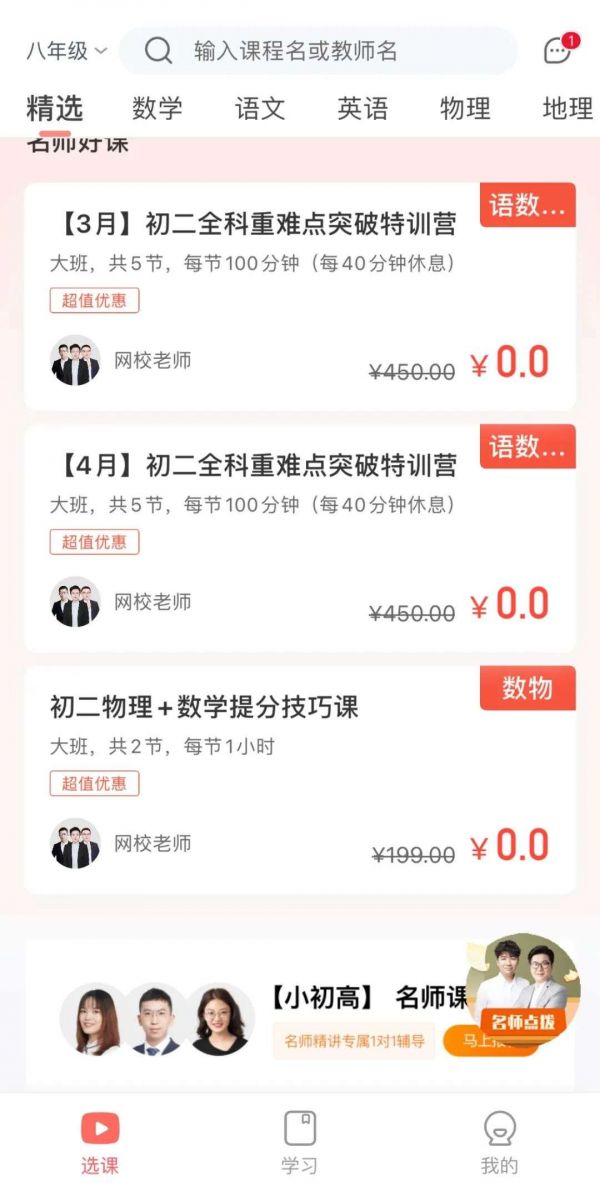Switch to the 学习 bottom tab

pyautogui.click(x=300, y=1142)
